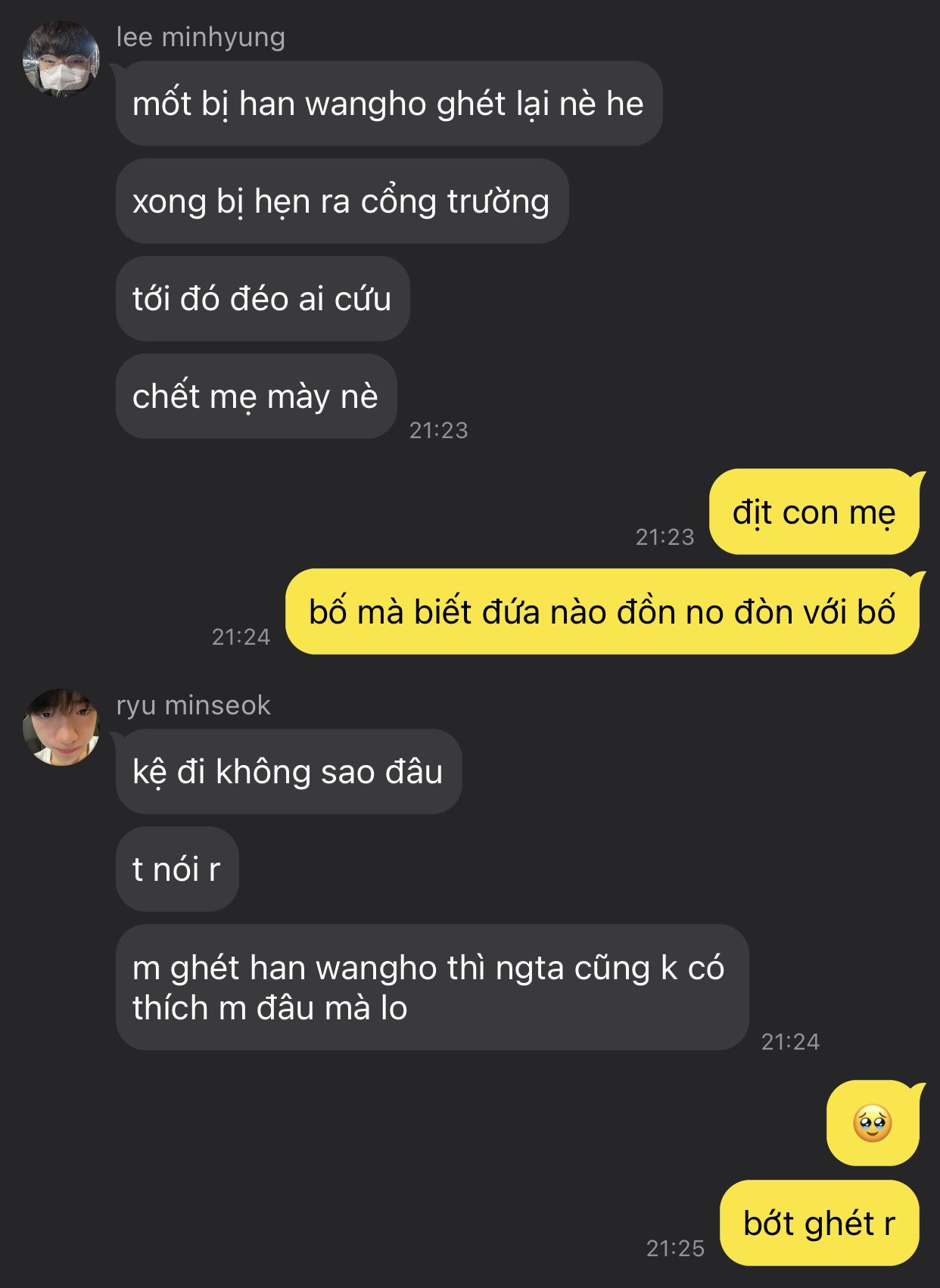Open lee minhyung's profile picture
This screenshot has height=1288, width=940.
pos(61,59)
